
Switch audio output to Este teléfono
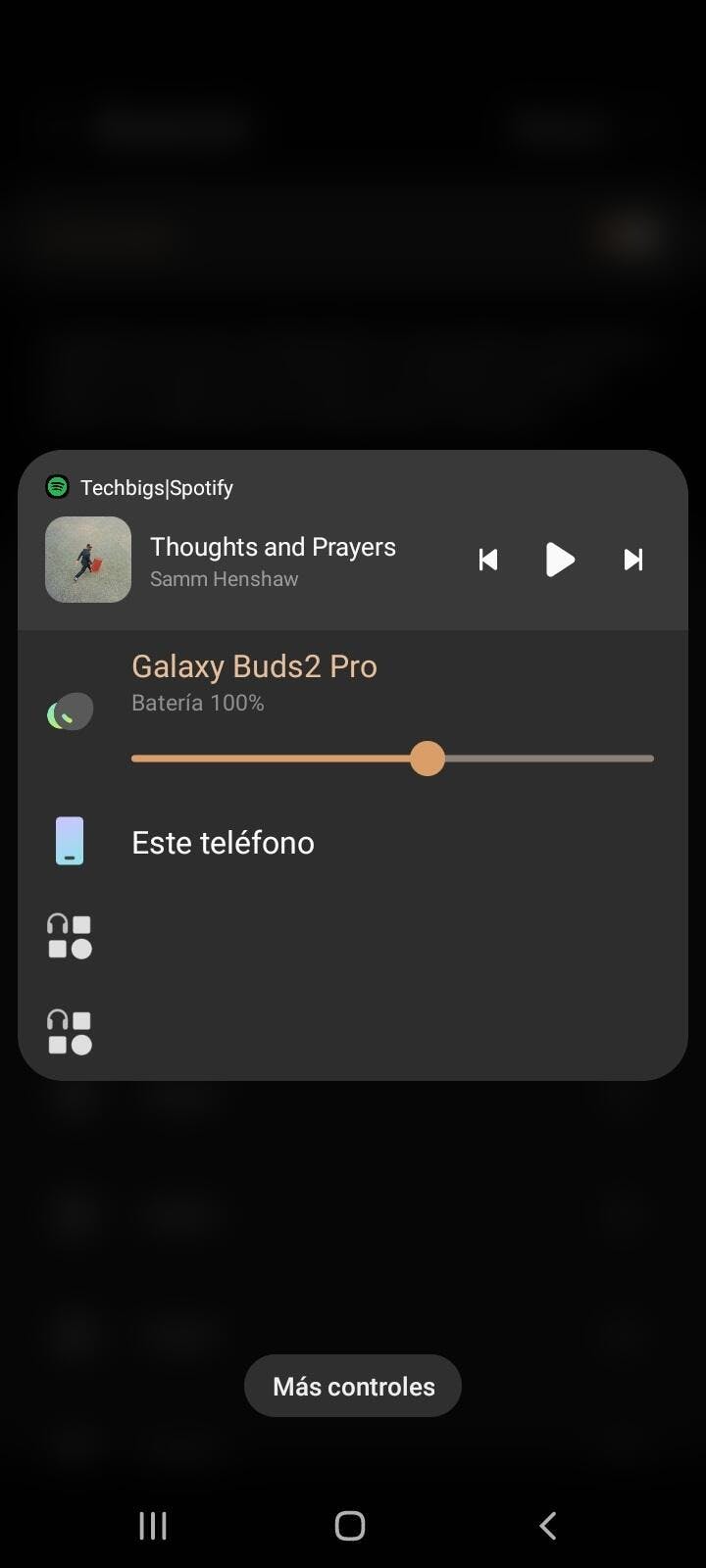(x=223, y=843)
